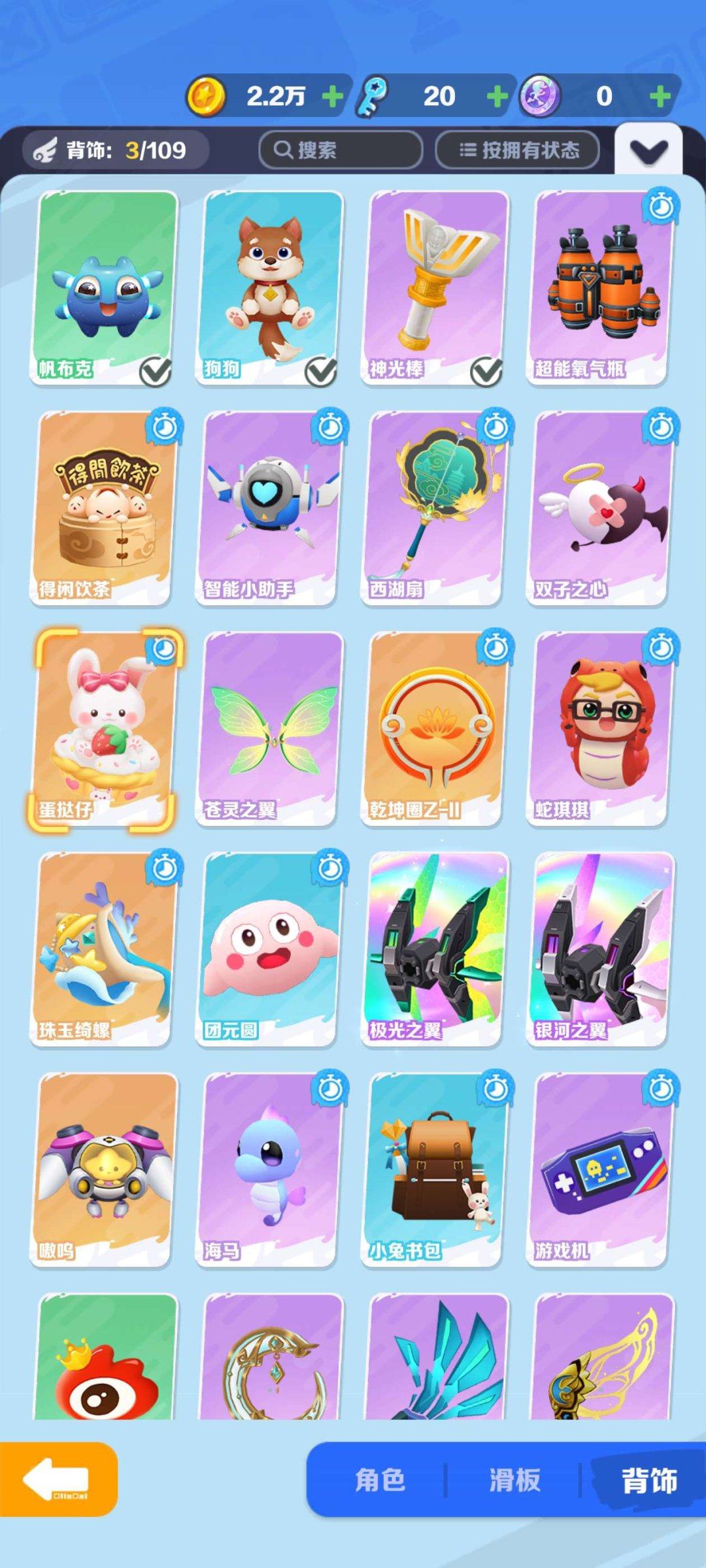The image size is (706, 1568).
Task: Open the 超能氧气瓶 accessory card
Action: pyautogui.click(x=601, y=287)
